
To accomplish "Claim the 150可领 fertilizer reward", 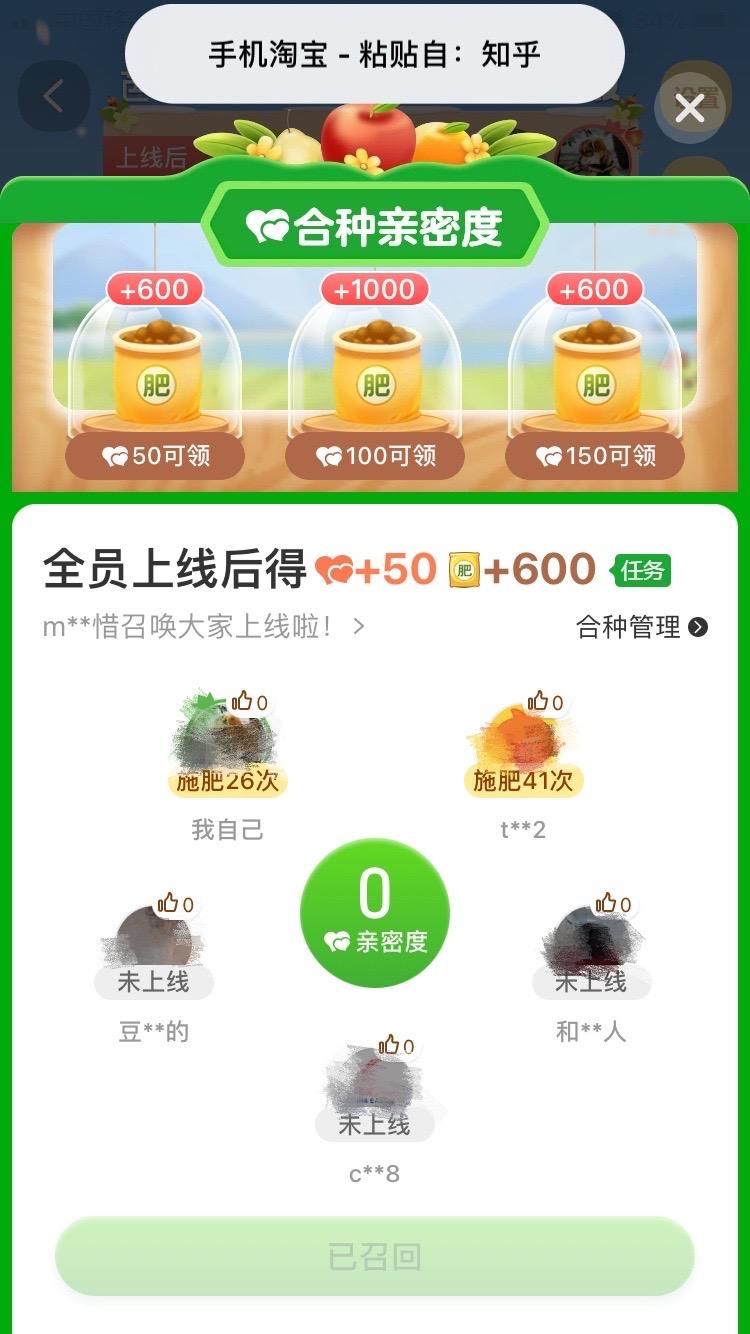I will coord(595,456).
